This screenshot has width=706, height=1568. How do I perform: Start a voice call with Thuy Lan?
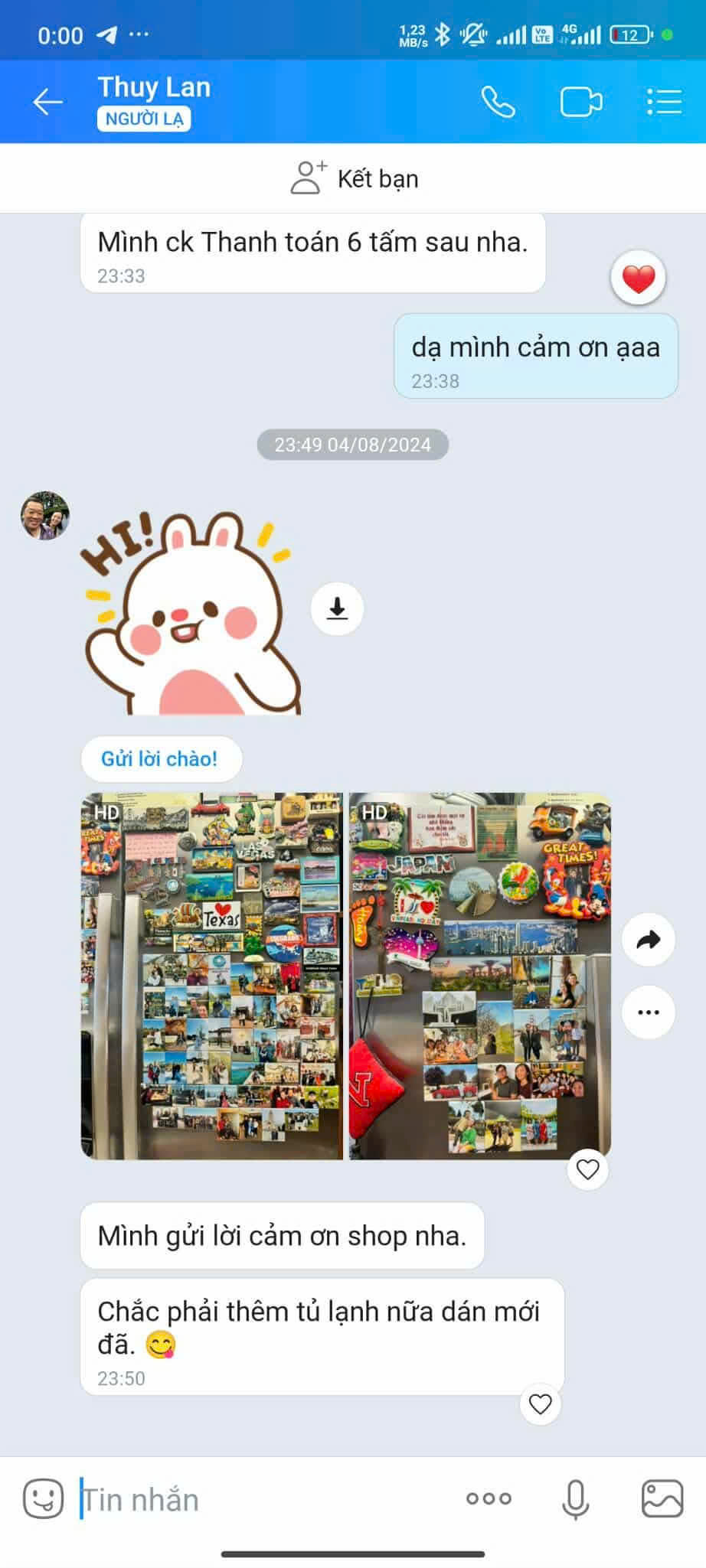pos(498,102)
